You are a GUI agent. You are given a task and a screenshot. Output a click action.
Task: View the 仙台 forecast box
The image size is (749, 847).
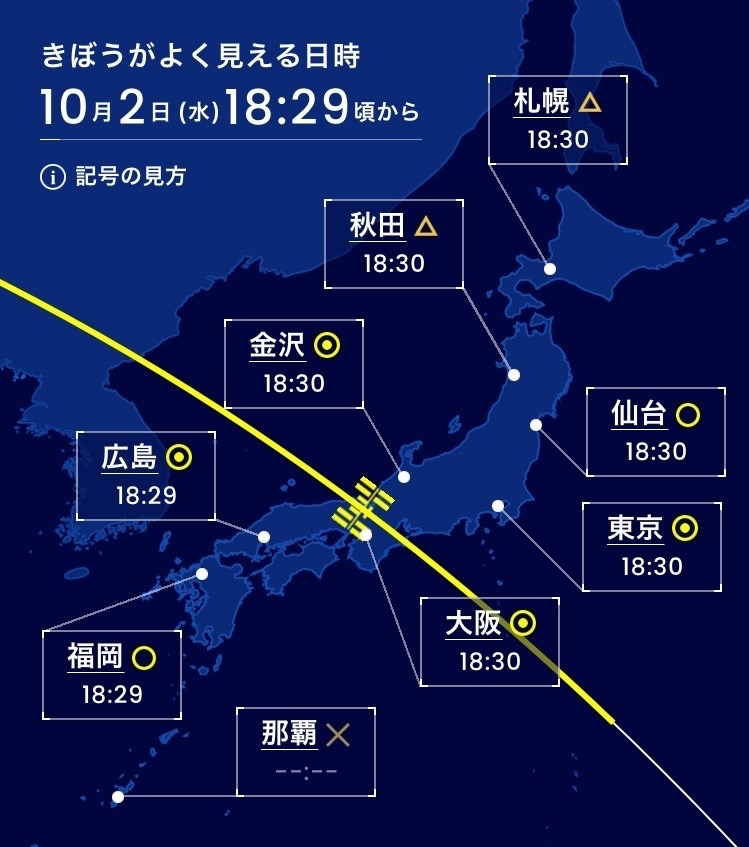click(x=655, y=431)
